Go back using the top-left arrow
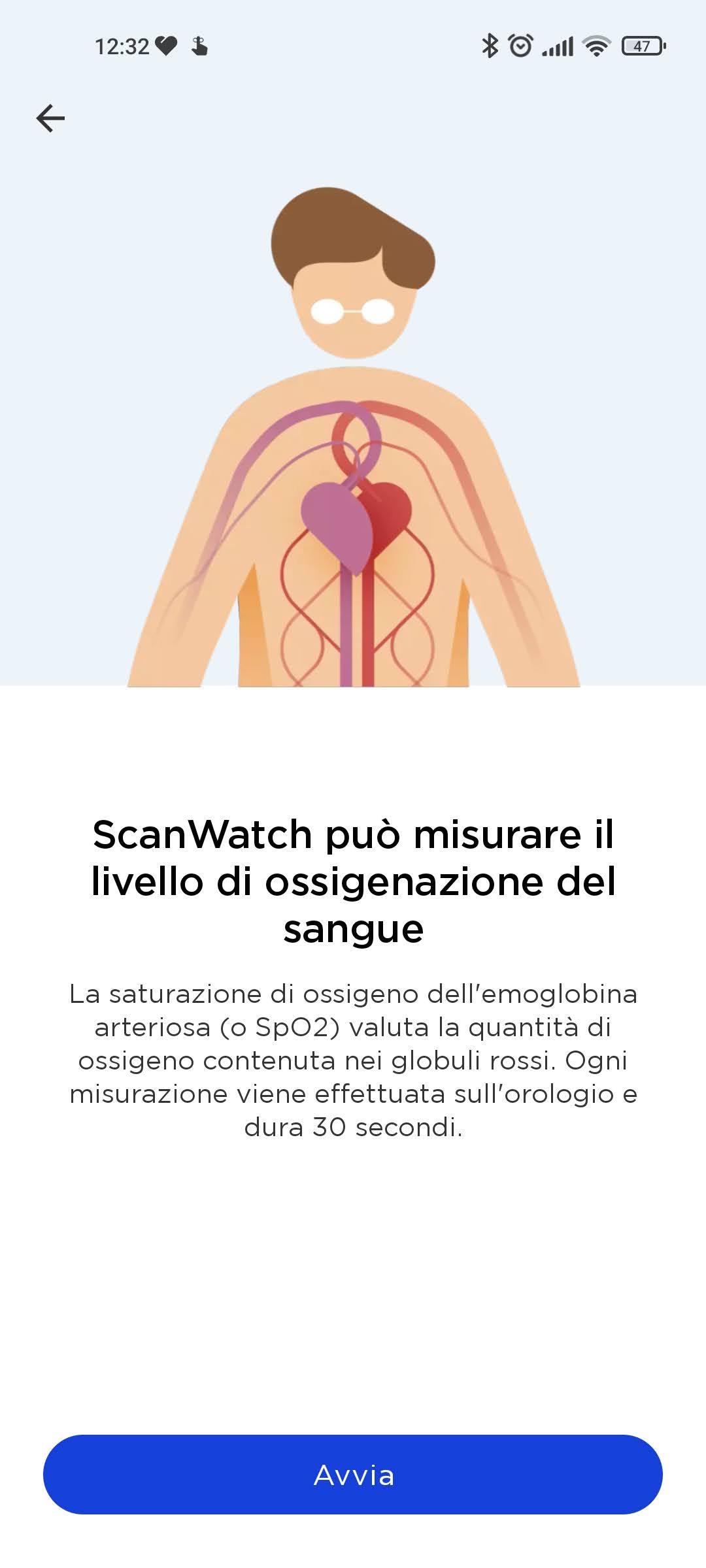The height and width of the screenshot is (1568, 706). tap(50, 118)
